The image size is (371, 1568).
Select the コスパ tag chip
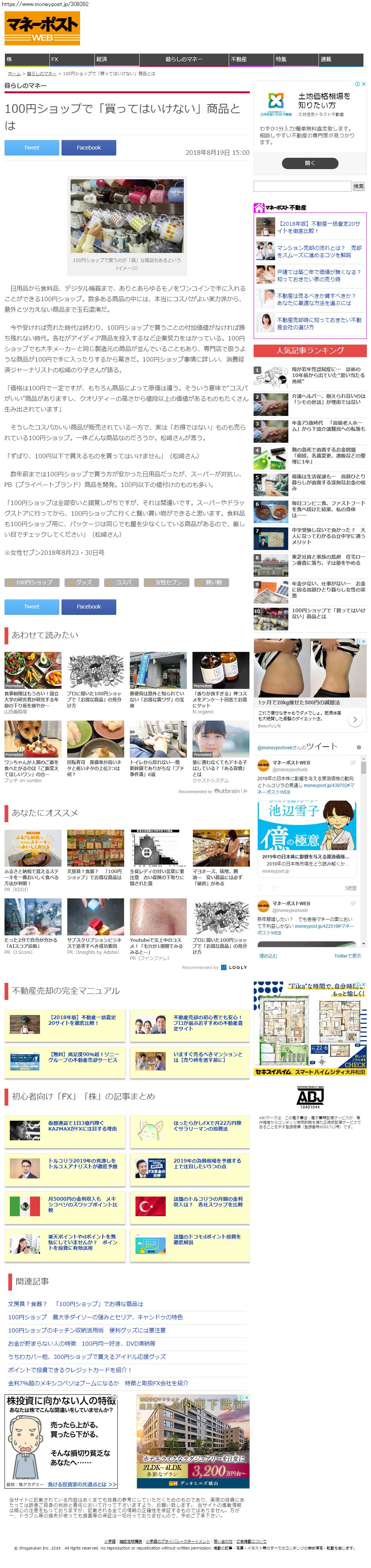click(x=122, y=582)
